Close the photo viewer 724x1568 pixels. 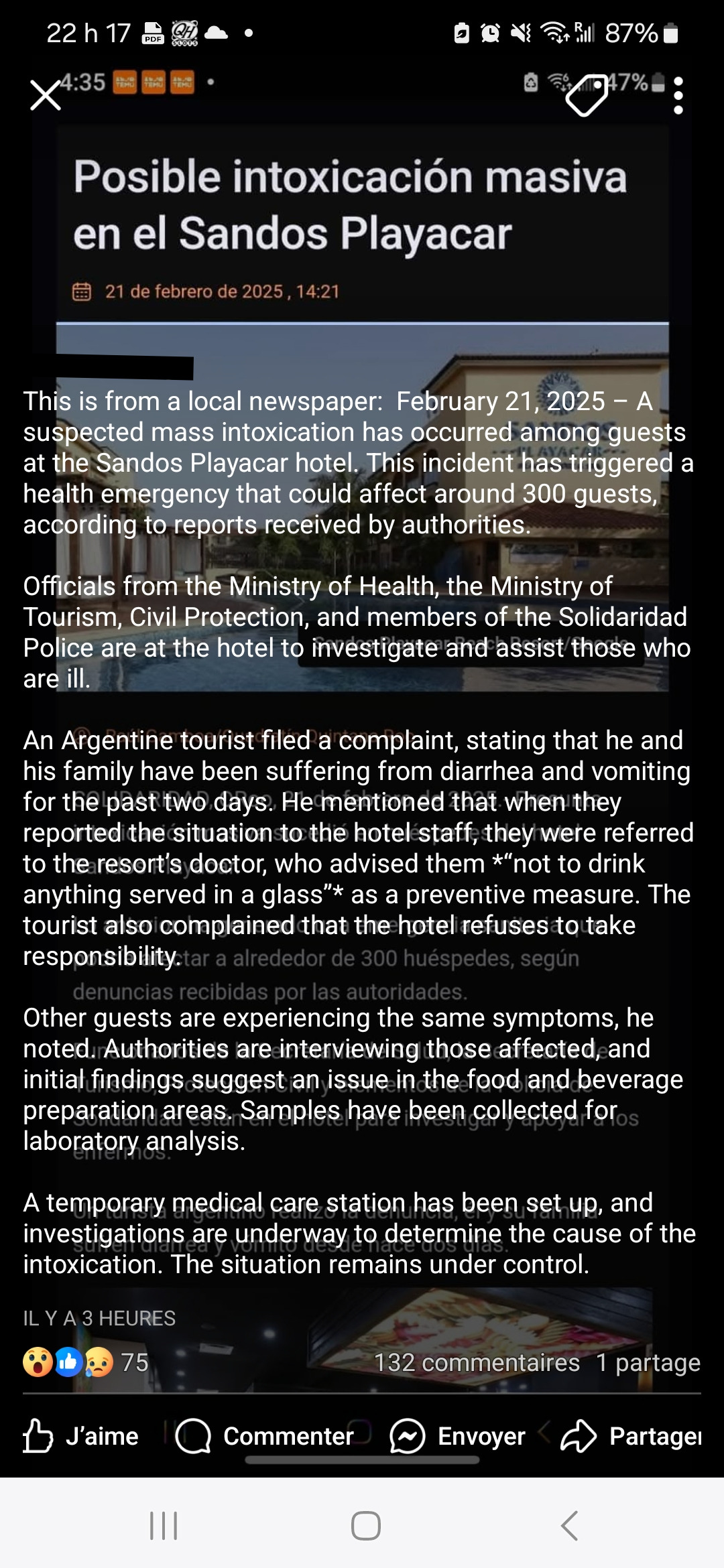46,95
